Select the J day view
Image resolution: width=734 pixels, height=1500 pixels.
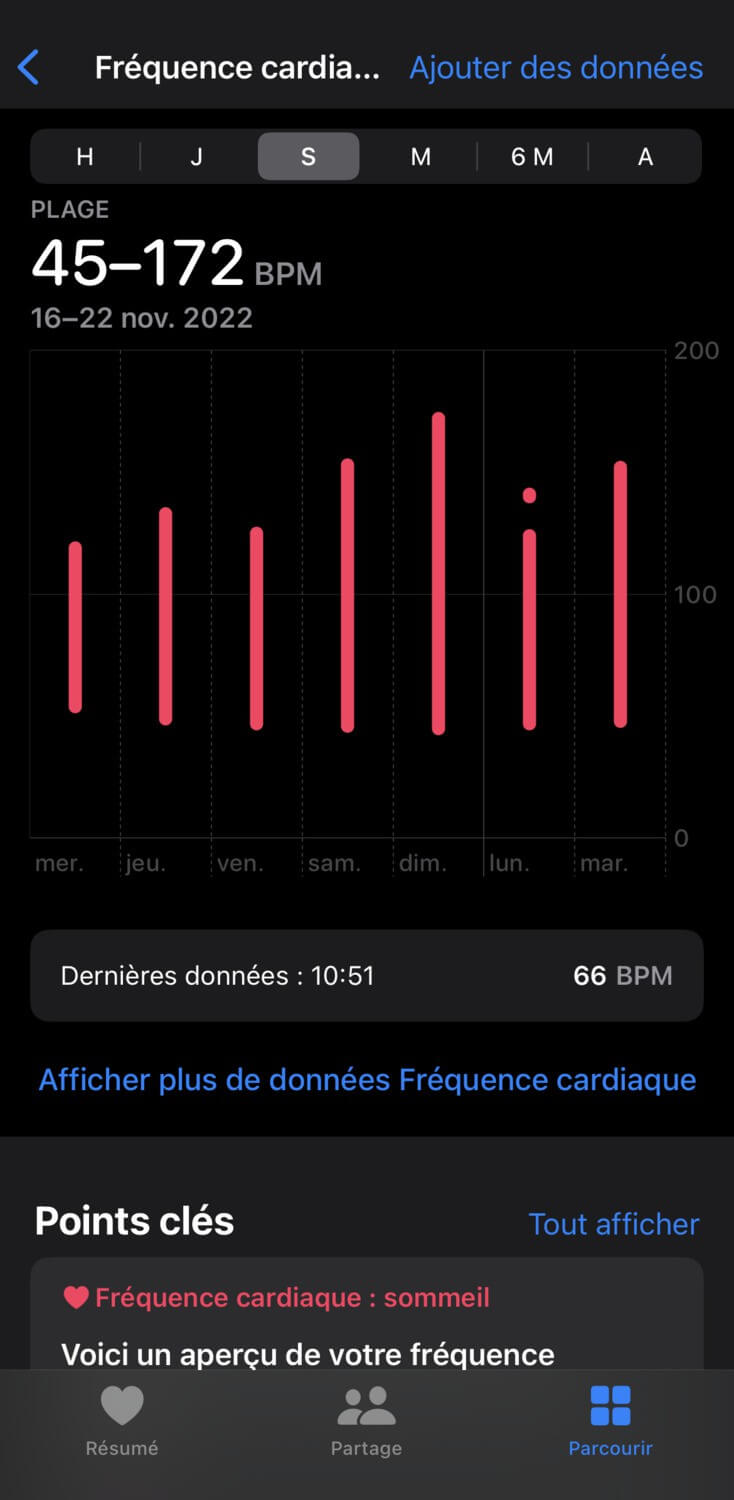click(197, 157)
